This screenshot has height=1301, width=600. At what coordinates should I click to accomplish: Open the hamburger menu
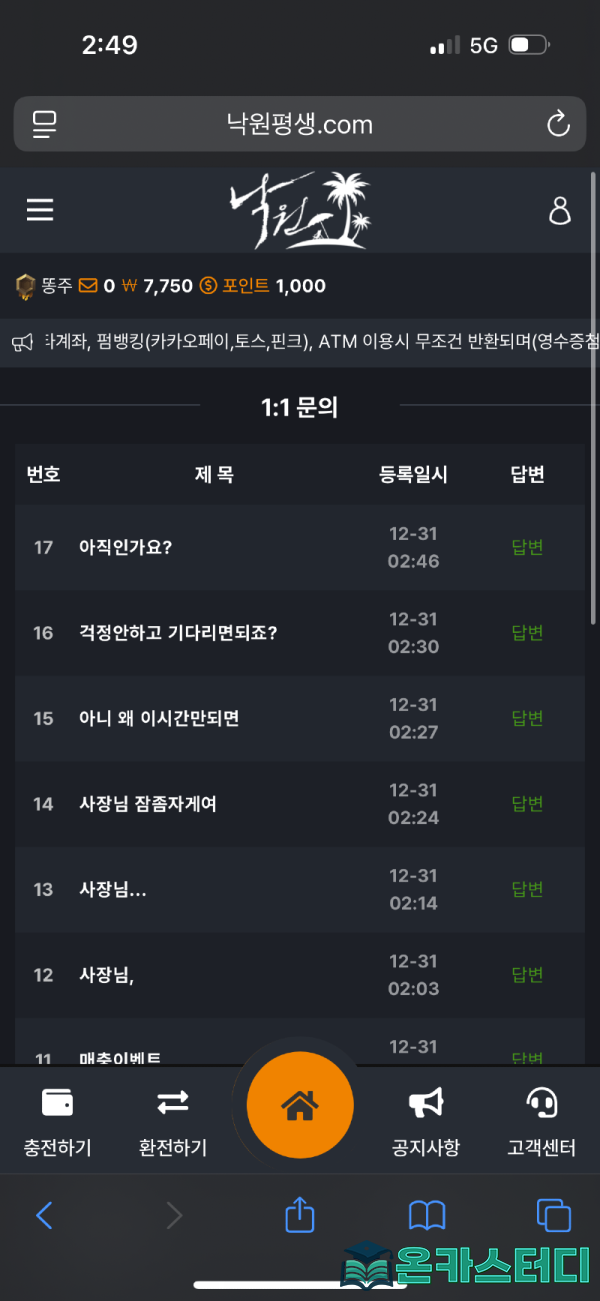(x=40, y=210)
